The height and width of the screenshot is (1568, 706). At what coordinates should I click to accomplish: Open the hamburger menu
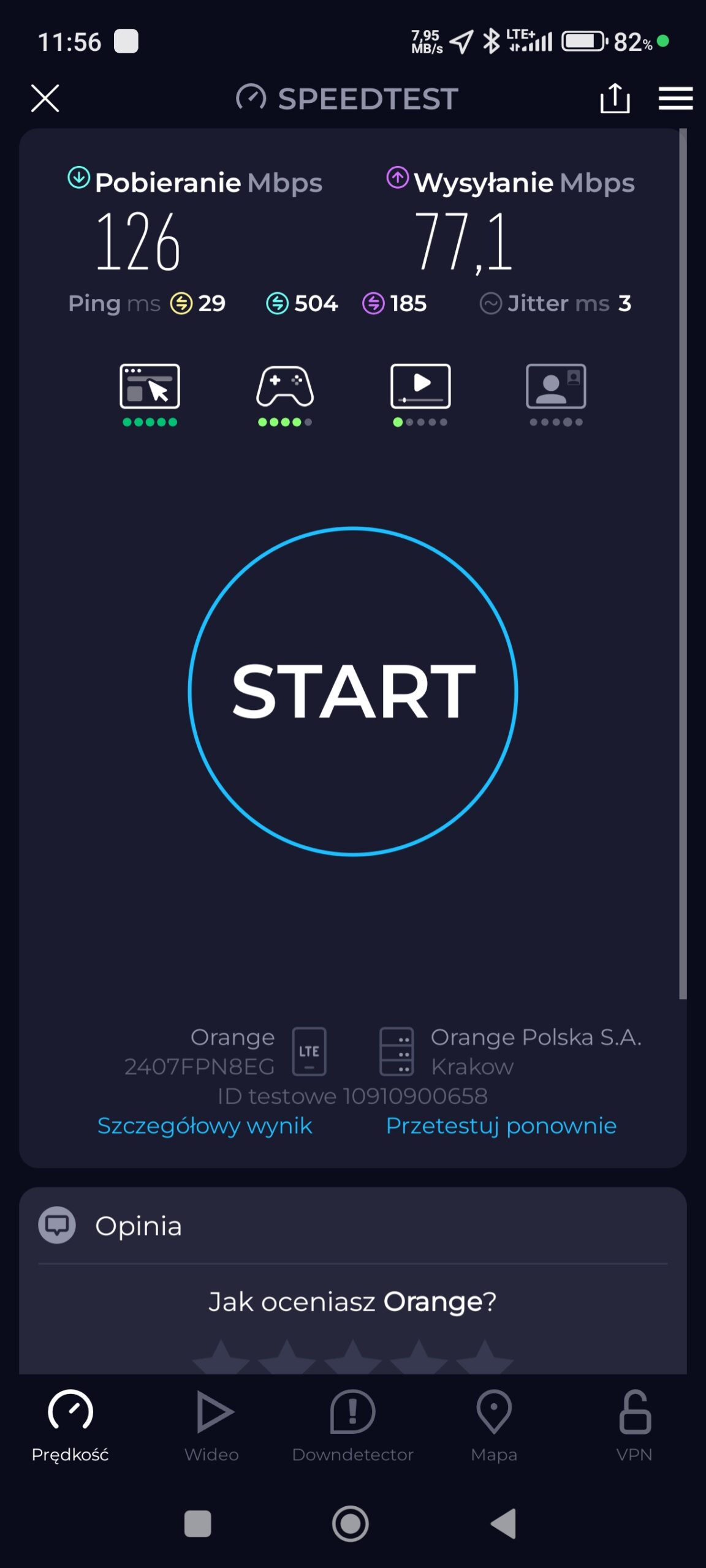(675, 98)
